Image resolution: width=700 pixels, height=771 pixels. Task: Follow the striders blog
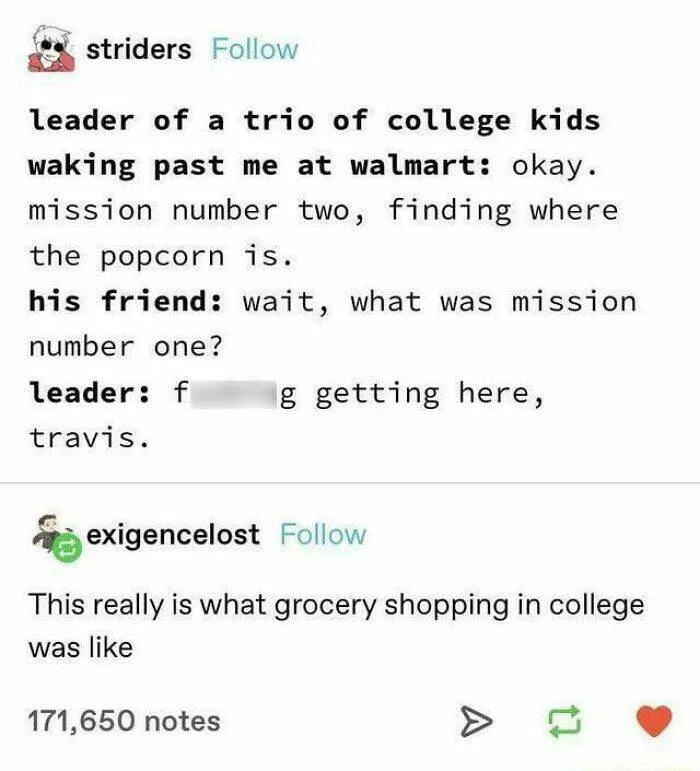pos(254,49)
